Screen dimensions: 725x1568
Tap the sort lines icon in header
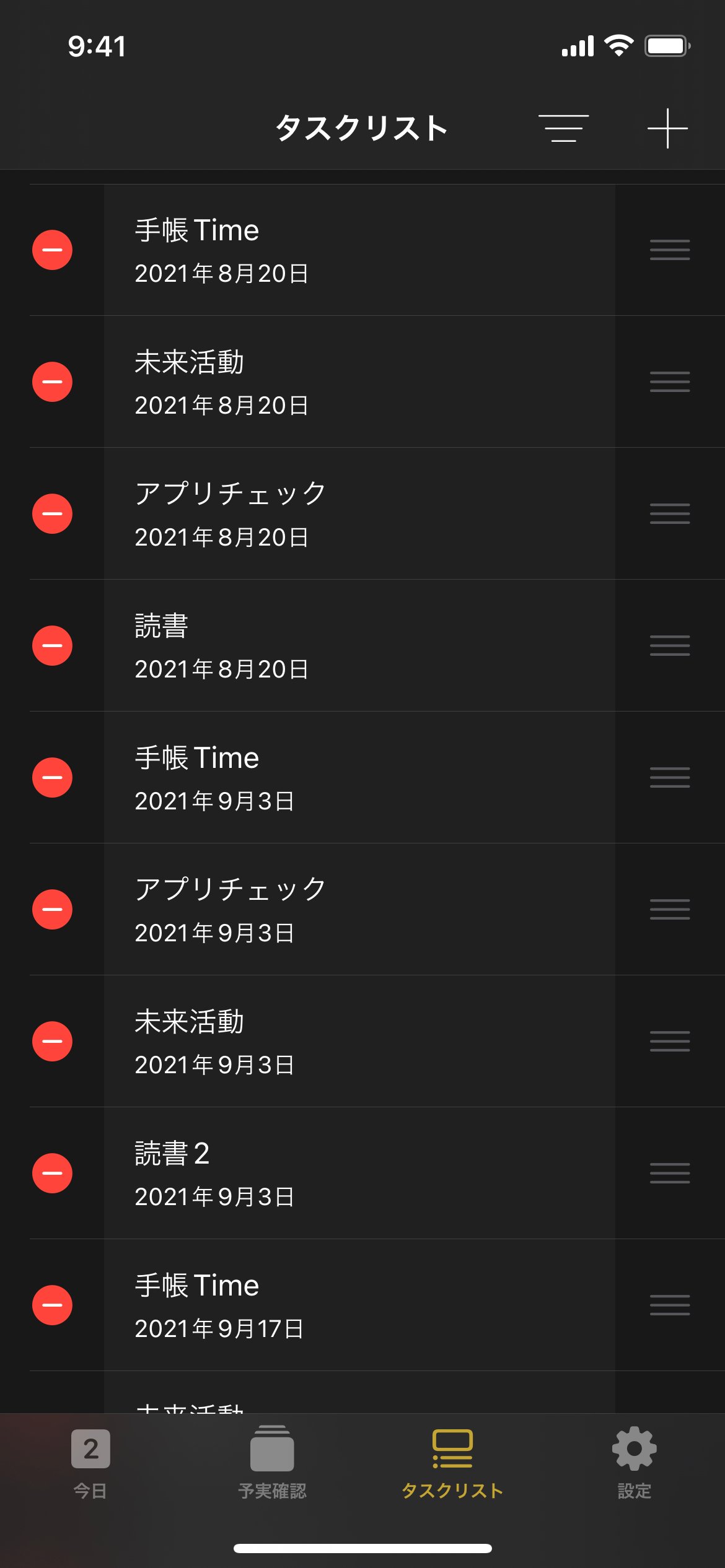(x=563, y=128)
